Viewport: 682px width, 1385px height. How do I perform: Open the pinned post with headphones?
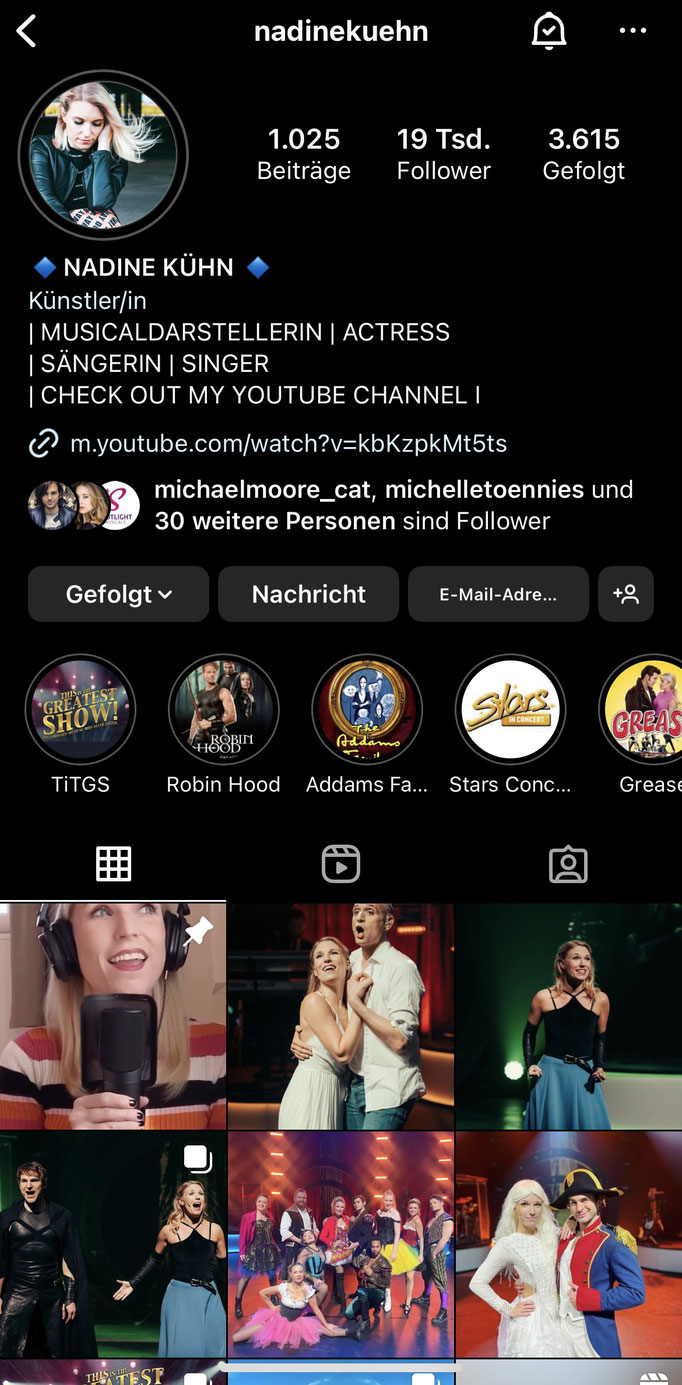click(x=112, y=1016)
